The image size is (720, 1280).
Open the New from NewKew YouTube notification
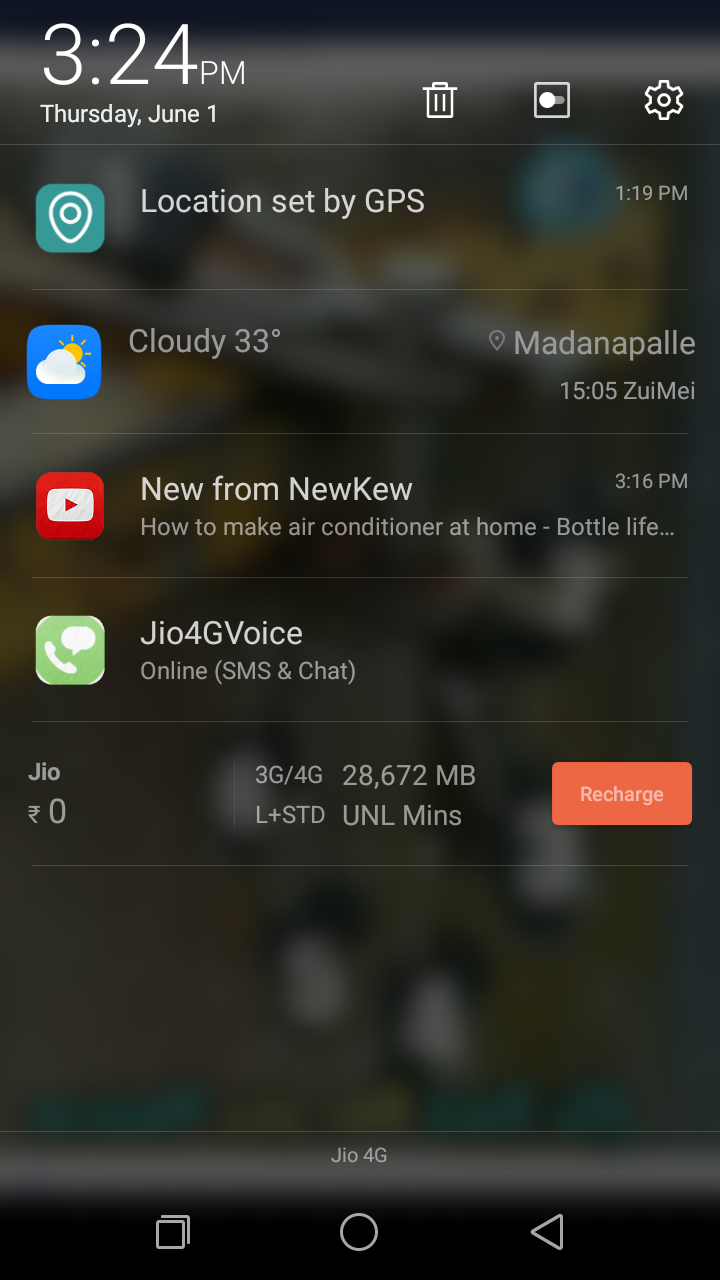point(360,505)
